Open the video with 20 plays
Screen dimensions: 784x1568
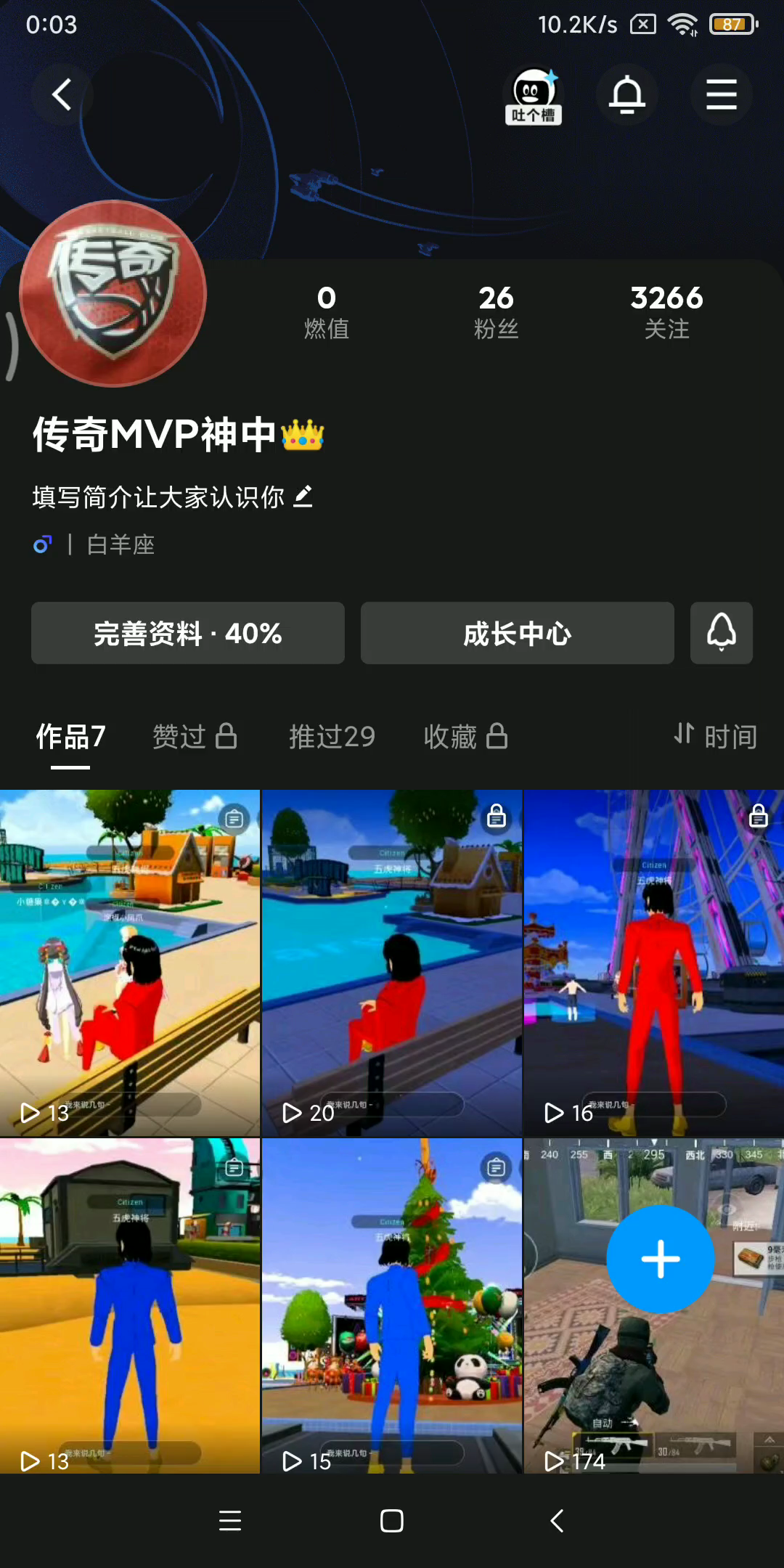[391, 963]
